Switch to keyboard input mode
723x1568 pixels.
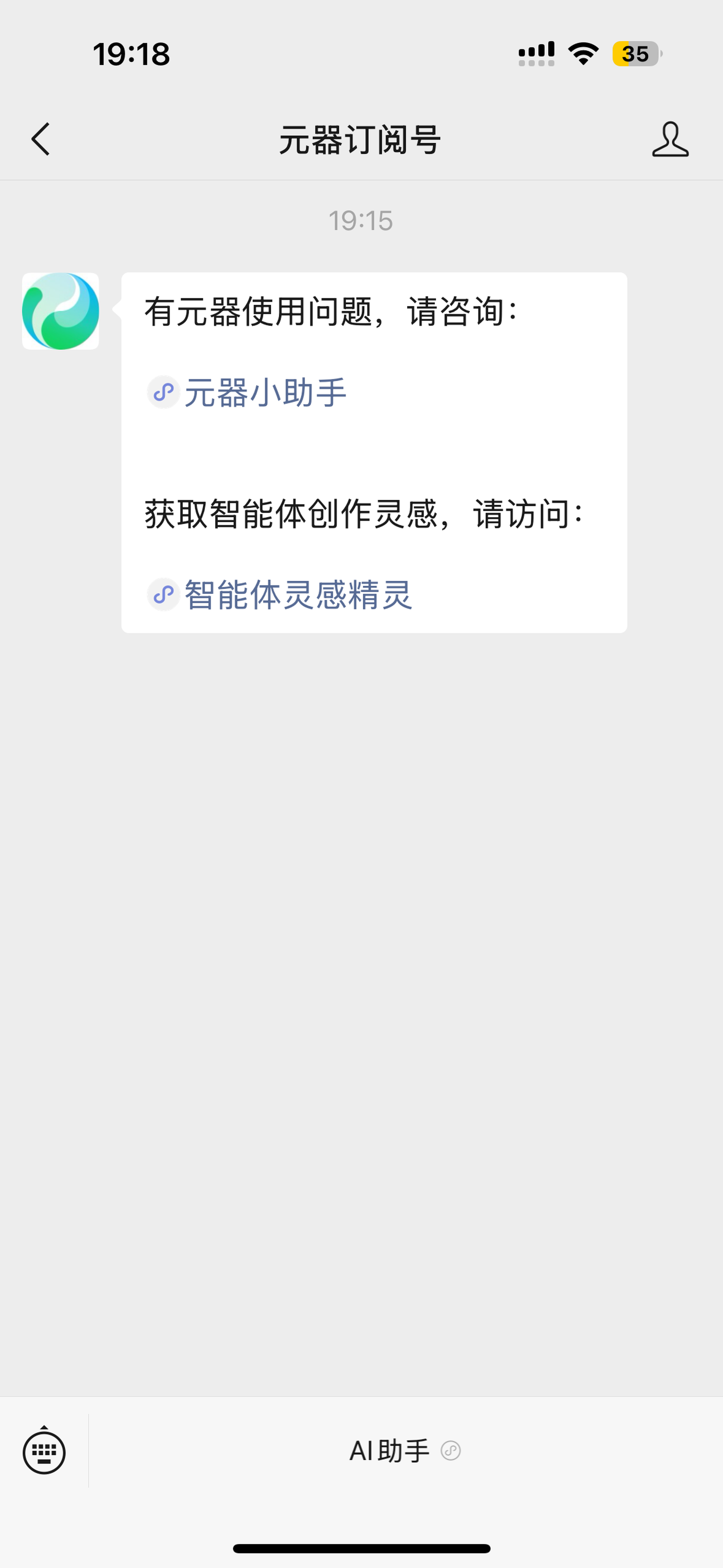tap(44, 1452)
